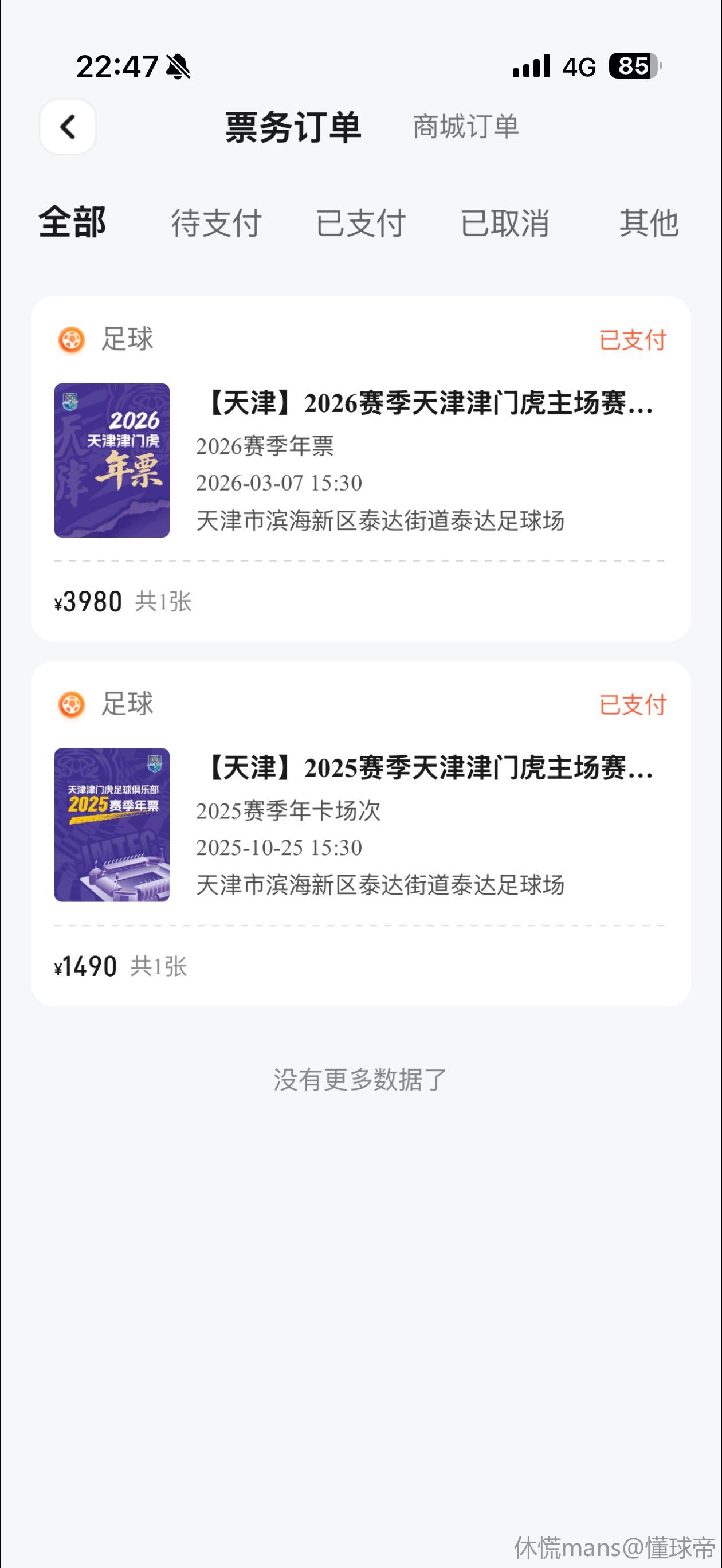
Task: Switch to the 商城订单 tab
Action: coord(466,127)
